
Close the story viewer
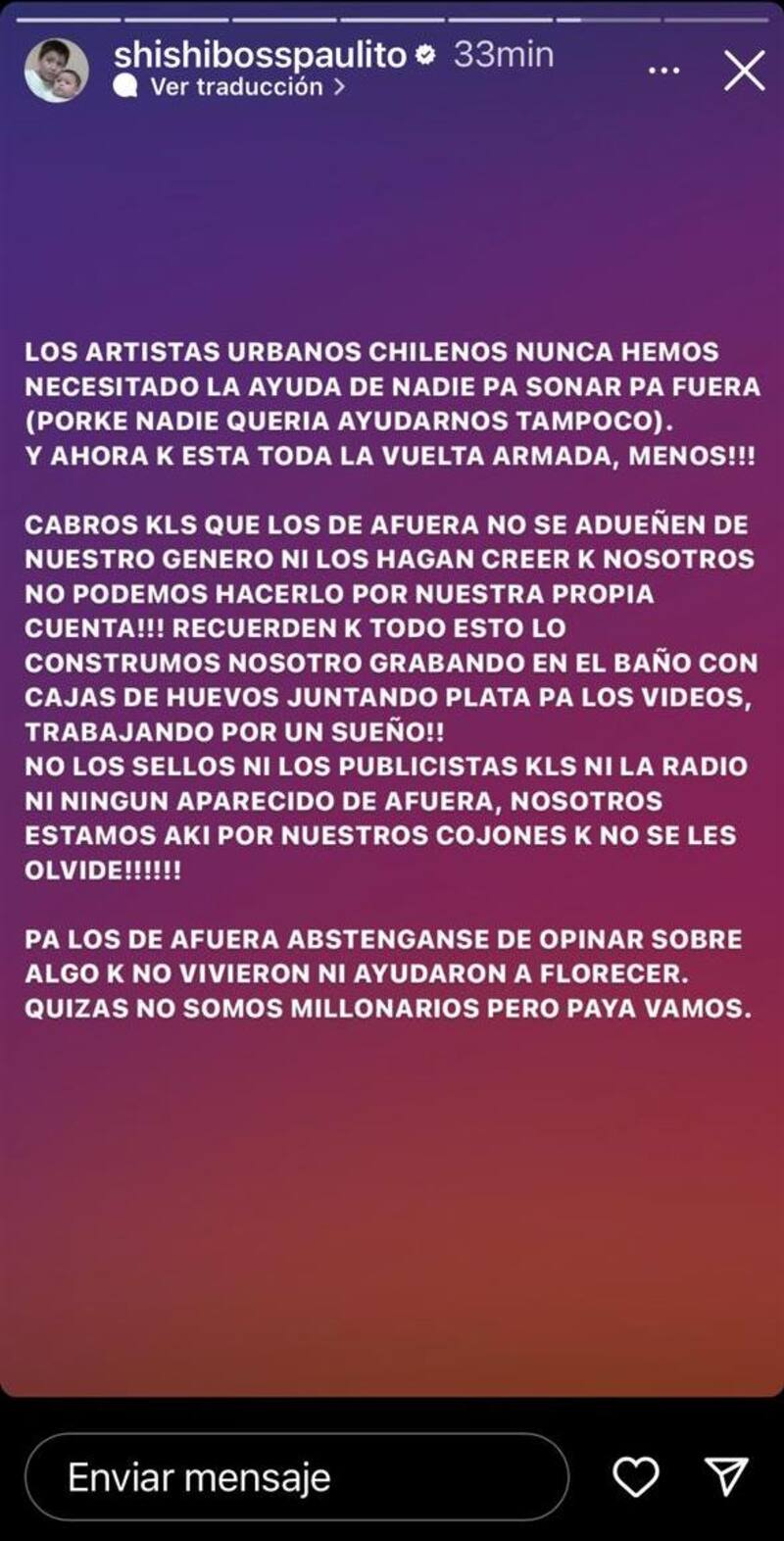pyautogui.click(x=744, y=71)
